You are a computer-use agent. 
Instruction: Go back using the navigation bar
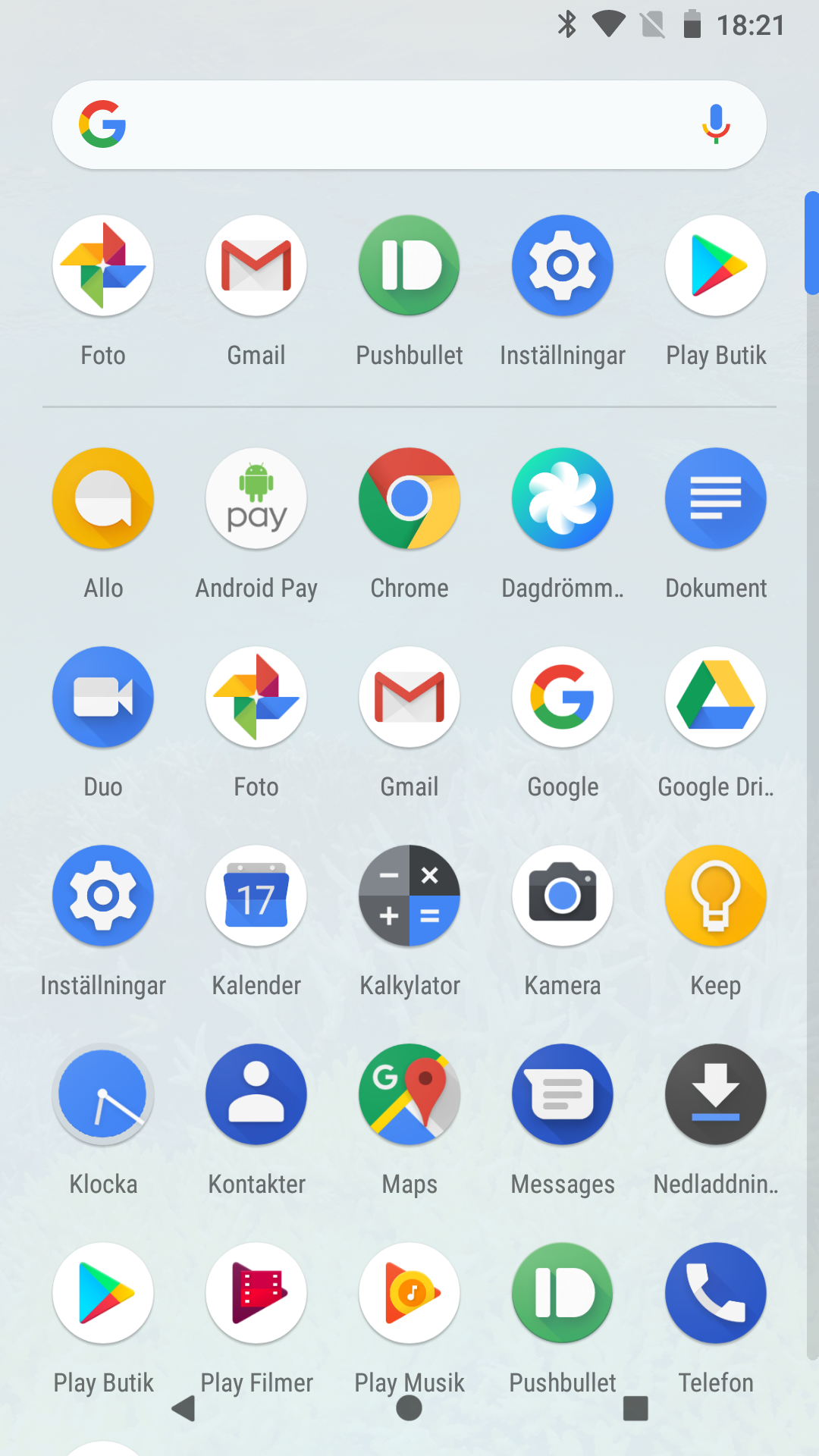[x=184, y=1408]
